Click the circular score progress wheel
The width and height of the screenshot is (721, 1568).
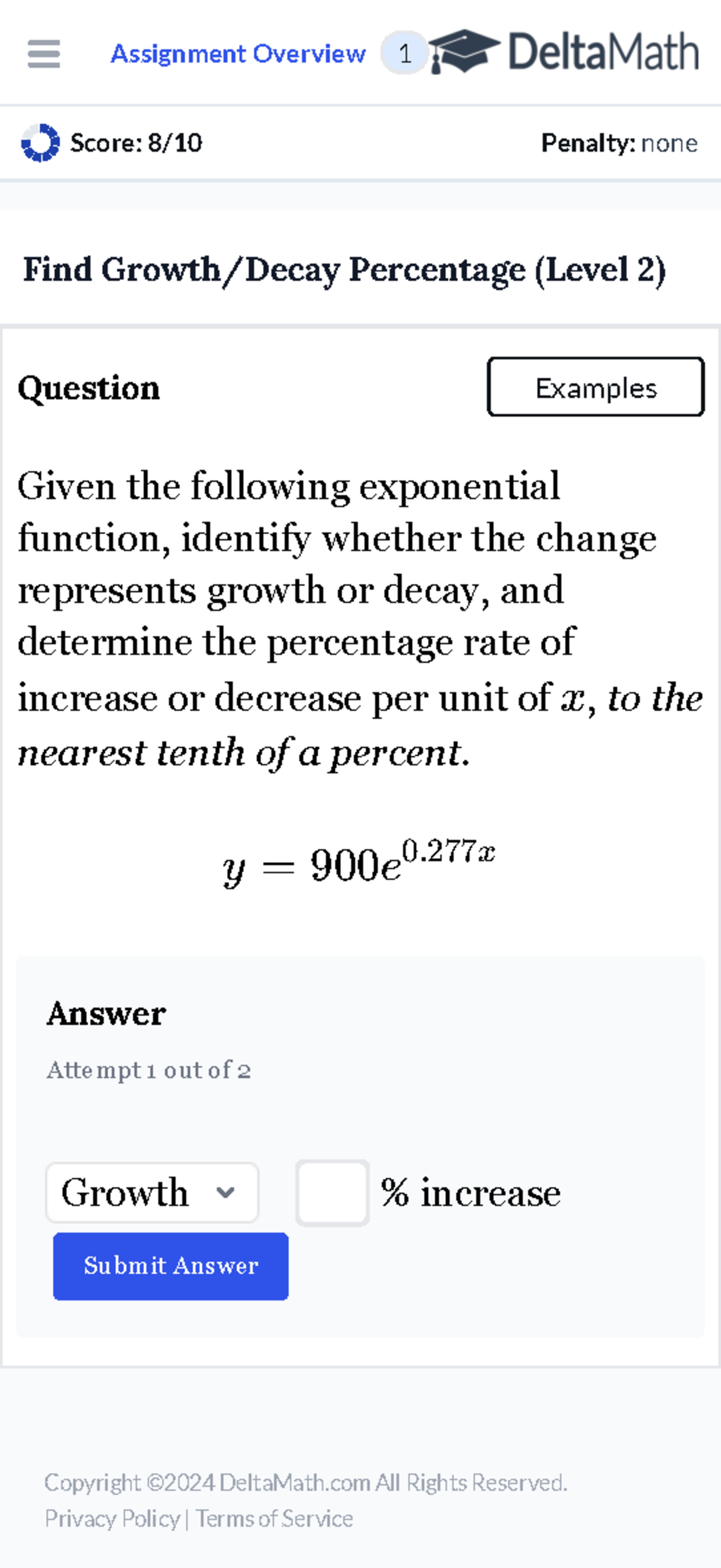point(40,143)
